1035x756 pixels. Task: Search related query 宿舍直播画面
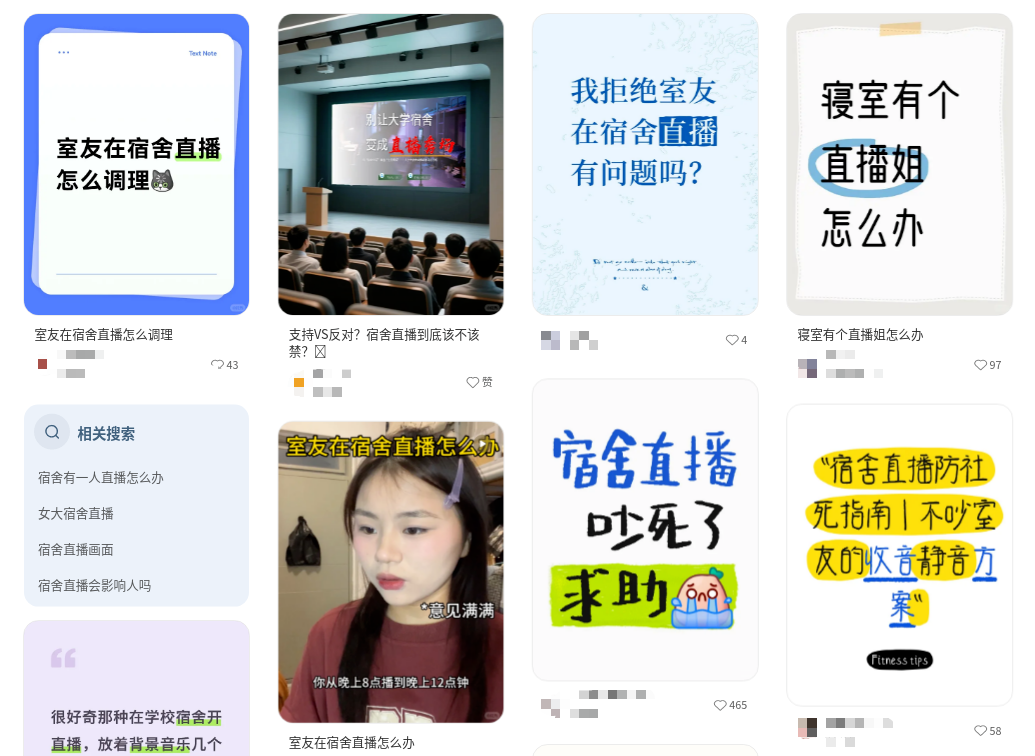76,550
